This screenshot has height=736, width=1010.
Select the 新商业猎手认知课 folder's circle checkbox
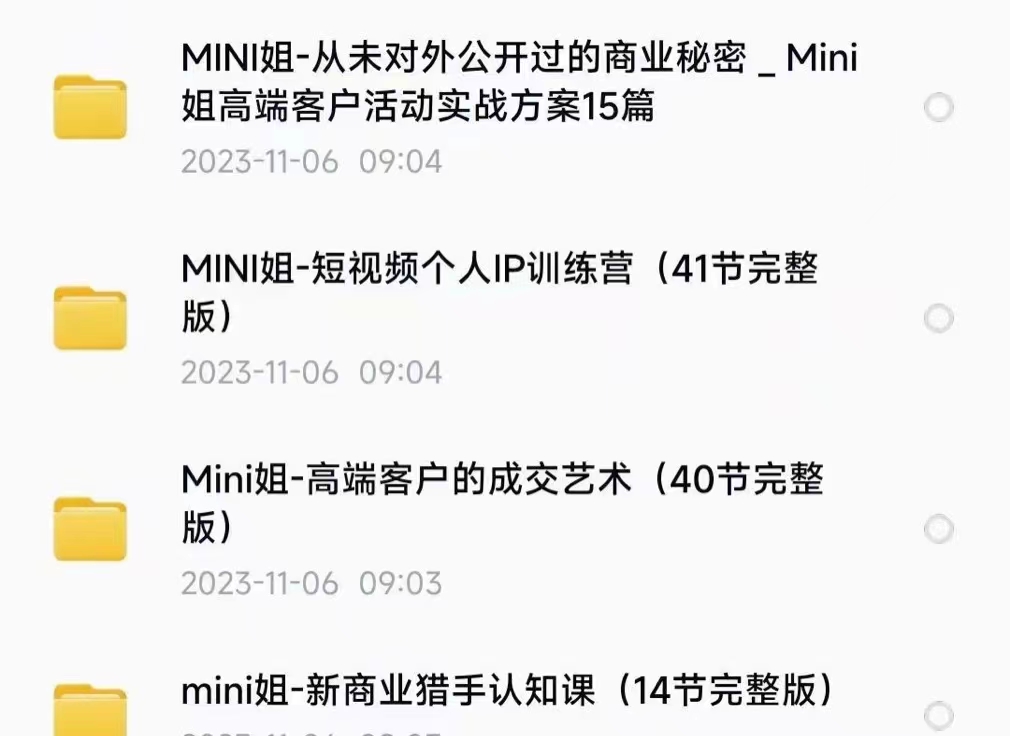[938, 715]
